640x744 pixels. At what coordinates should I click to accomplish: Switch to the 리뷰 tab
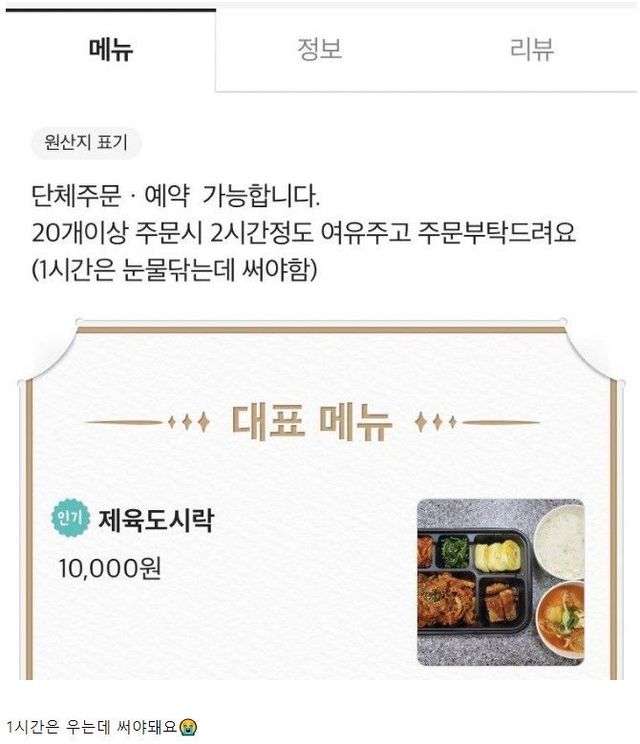(x=531, y=50)
